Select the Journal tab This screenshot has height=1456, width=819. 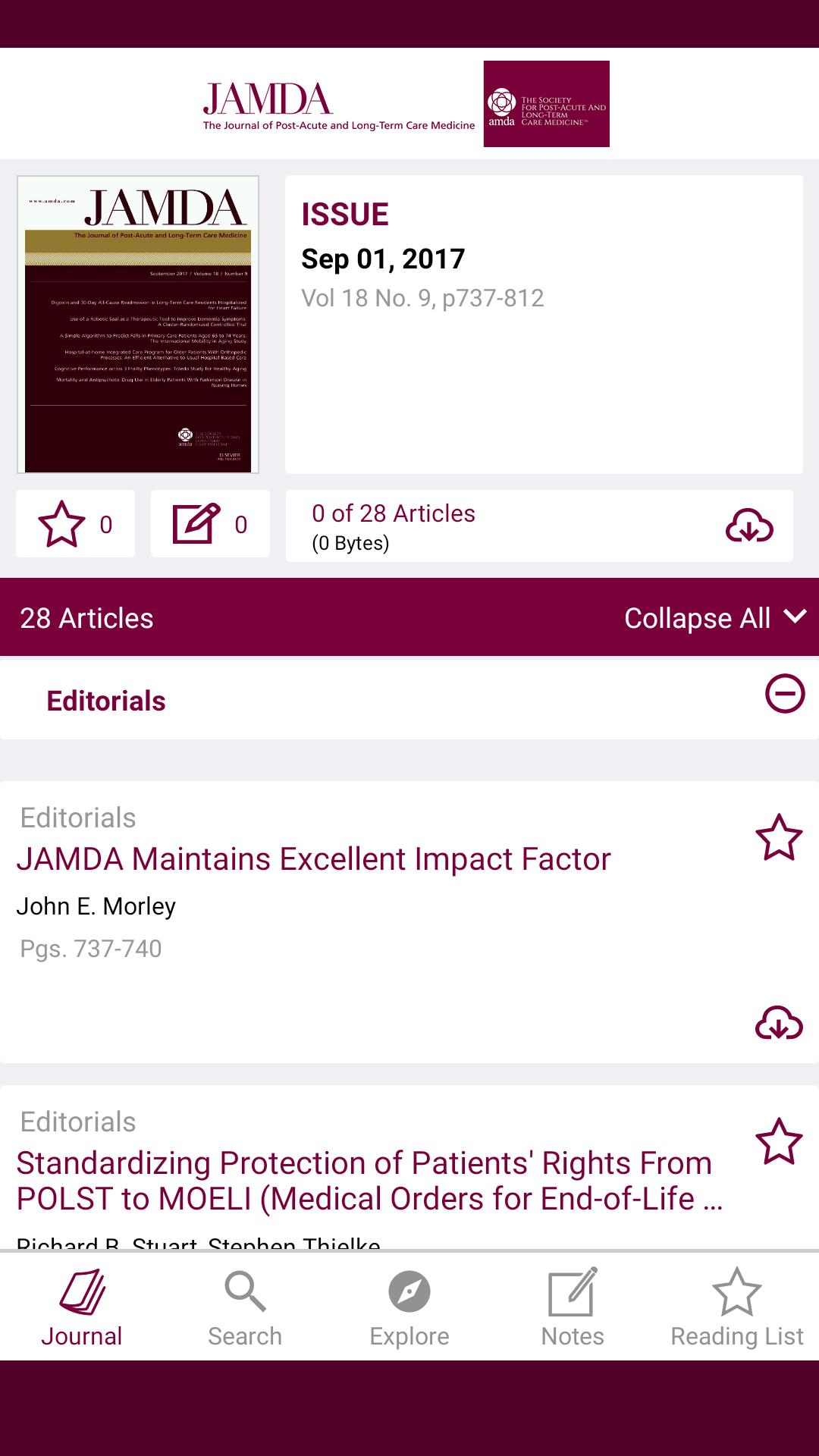(x=82, y=1307)
